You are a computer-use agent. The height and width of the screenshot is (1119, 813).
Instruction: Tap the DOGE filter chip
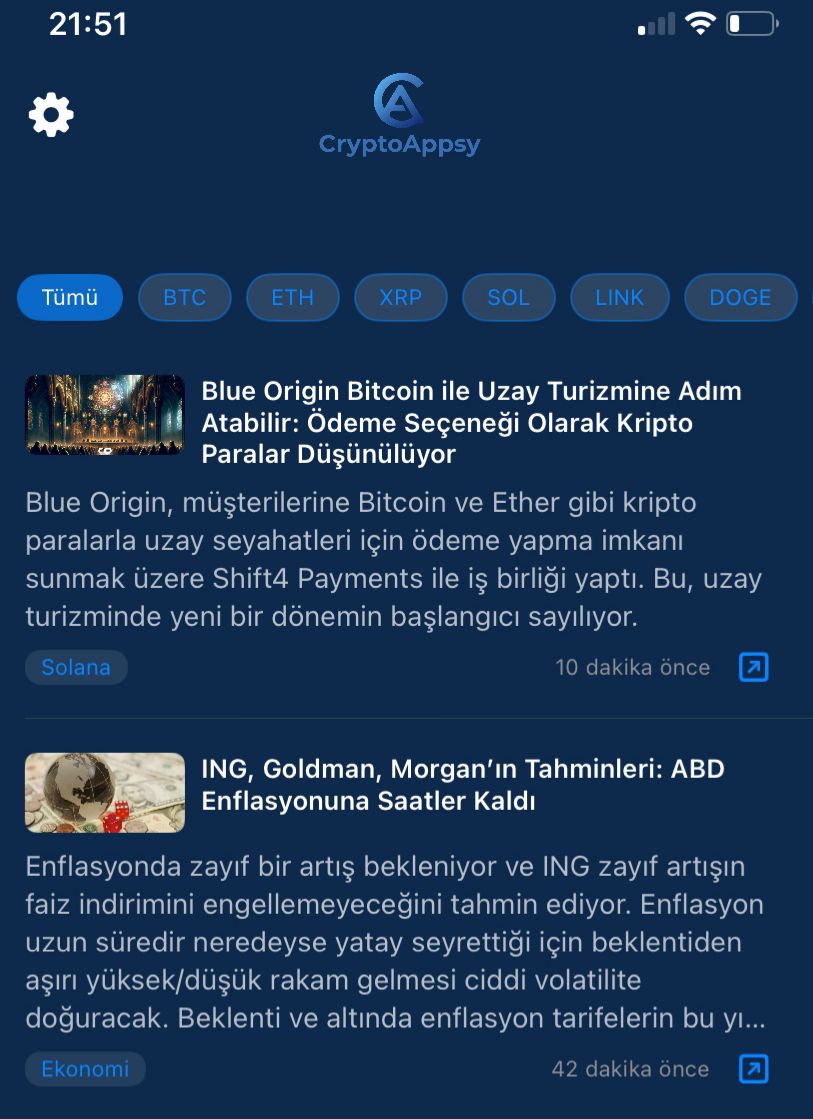coord(740,297)
